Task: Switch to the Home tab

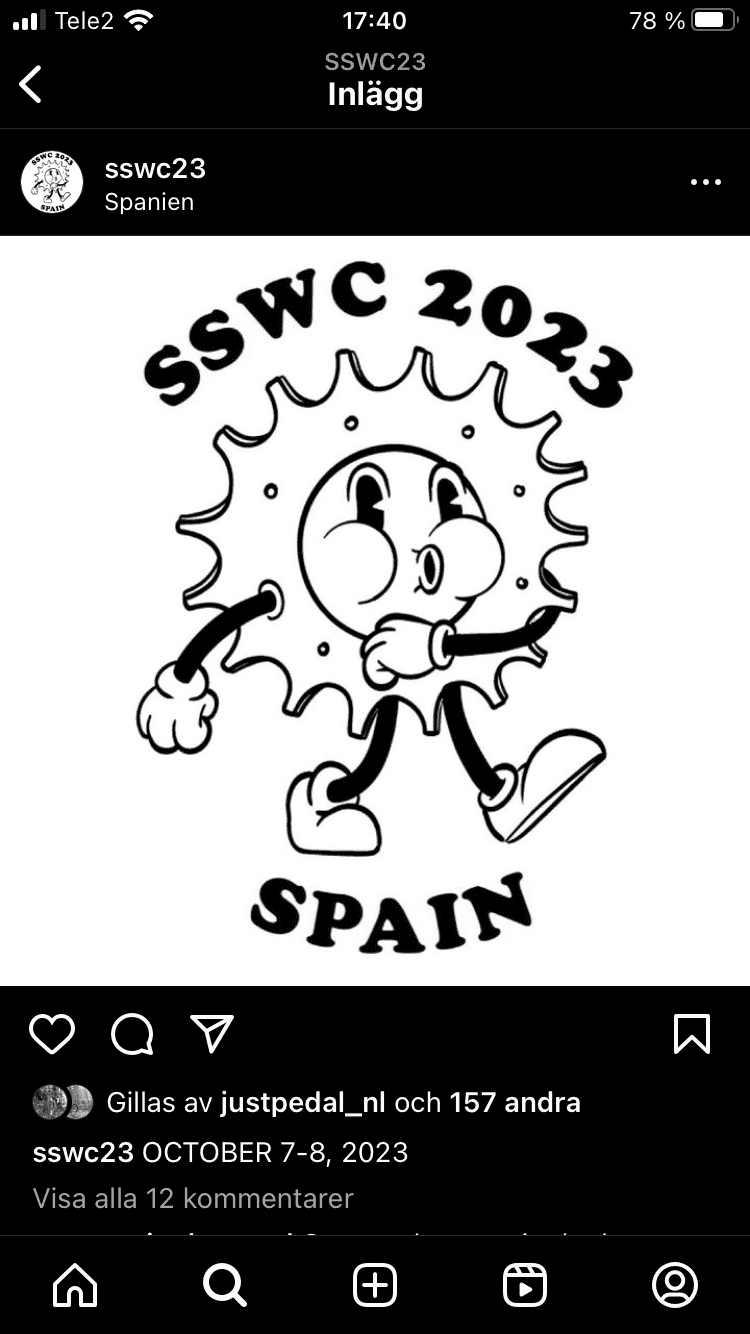Action: point(75,1285)
